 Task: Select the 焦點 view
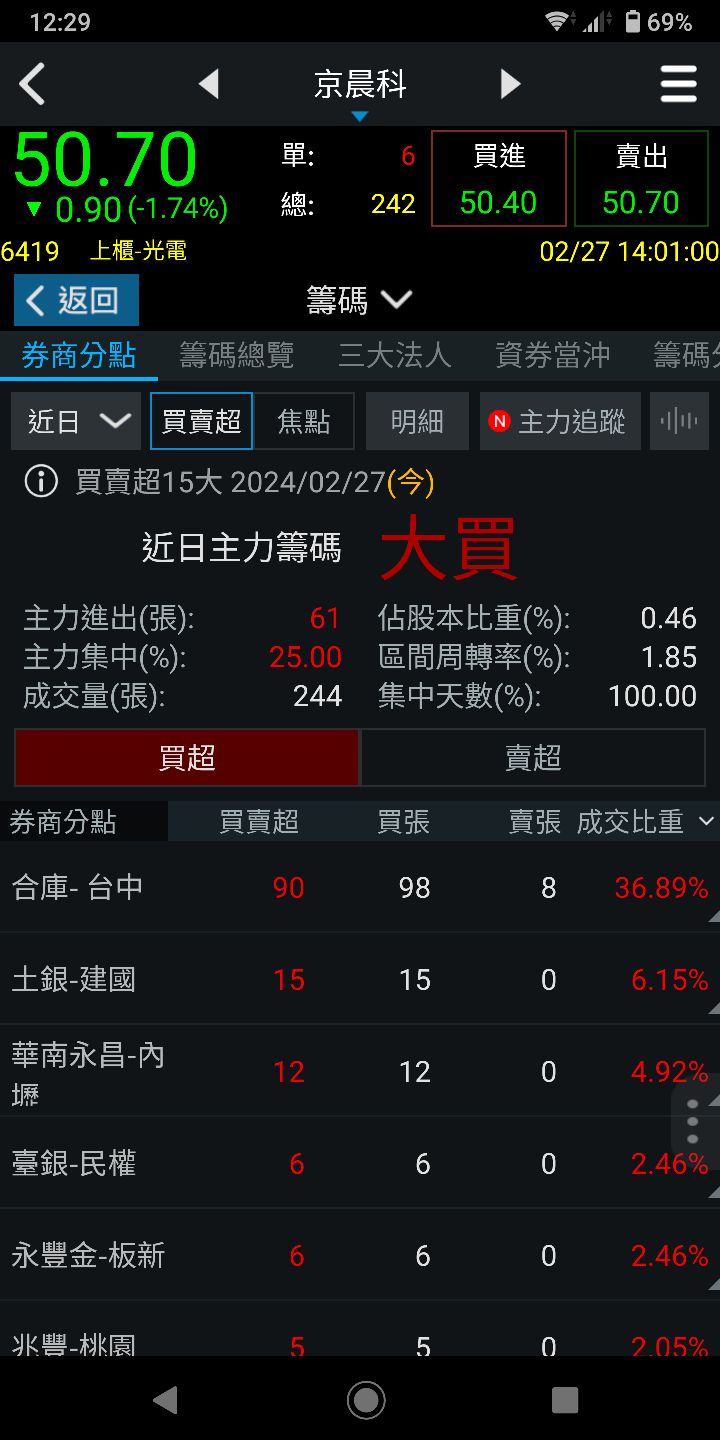coord(304,421)
